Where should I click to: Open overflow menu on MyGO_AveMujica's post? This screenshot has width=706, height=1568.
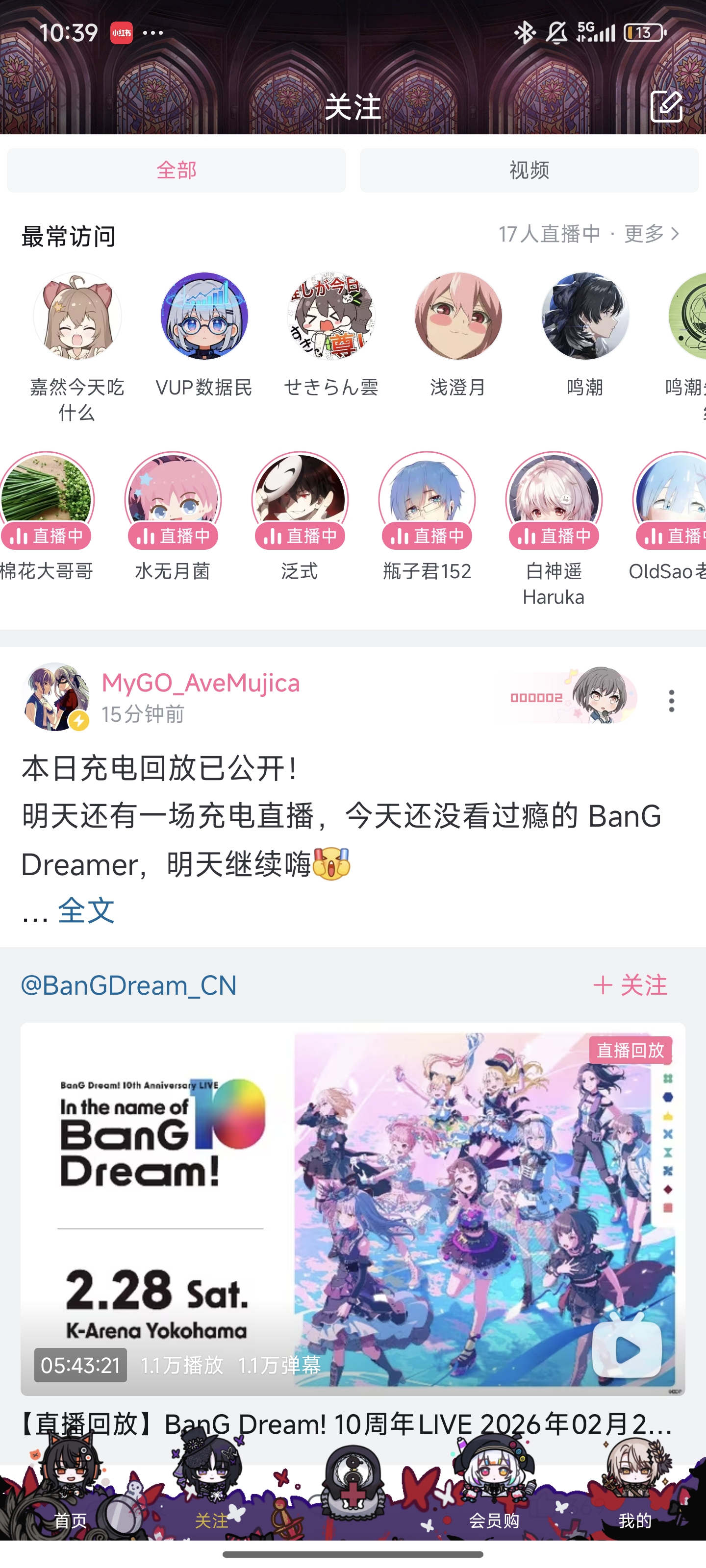click(671, 701)
